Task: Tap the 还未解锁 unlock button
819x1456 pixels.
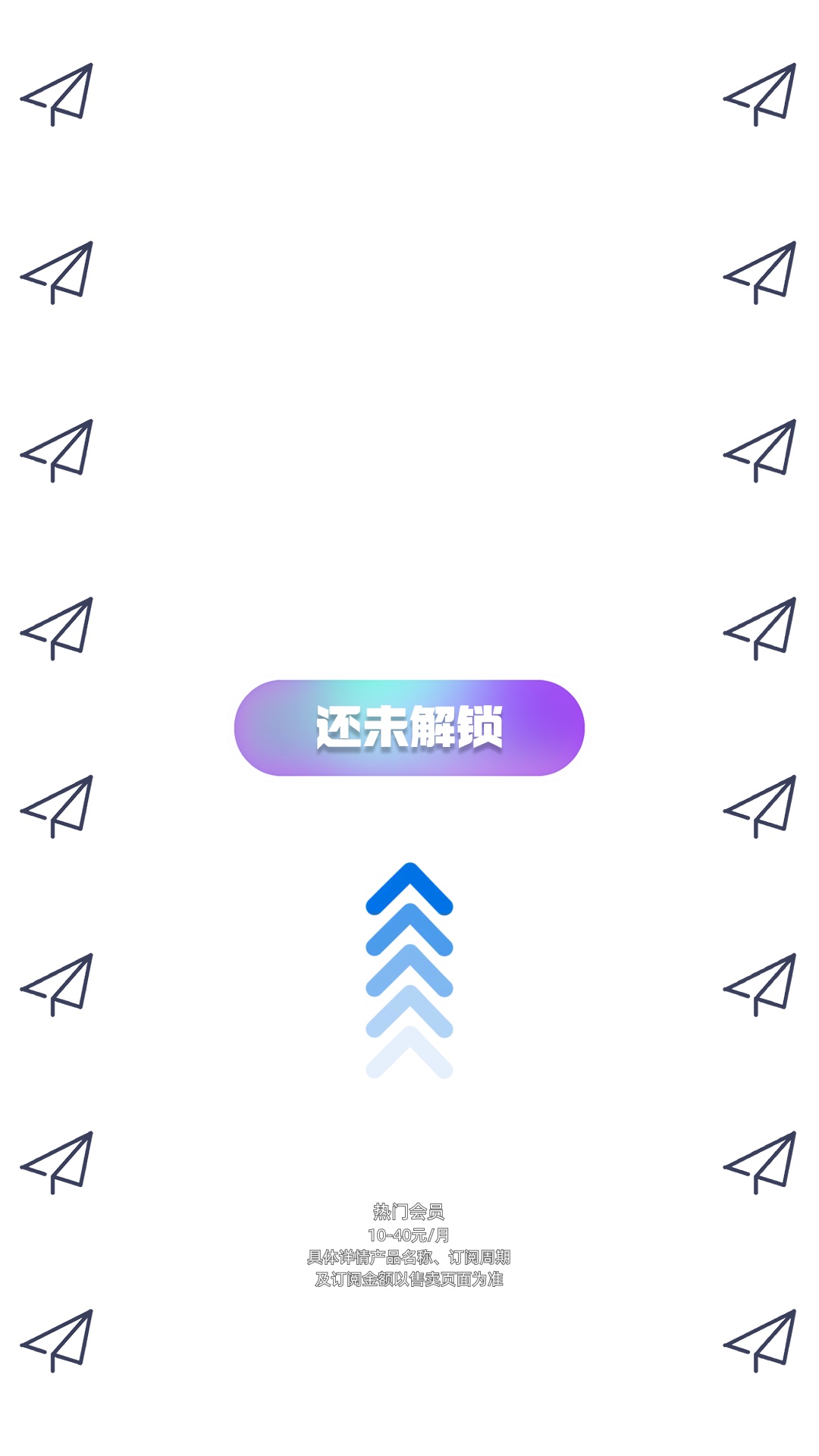Action: pos(409,728)
